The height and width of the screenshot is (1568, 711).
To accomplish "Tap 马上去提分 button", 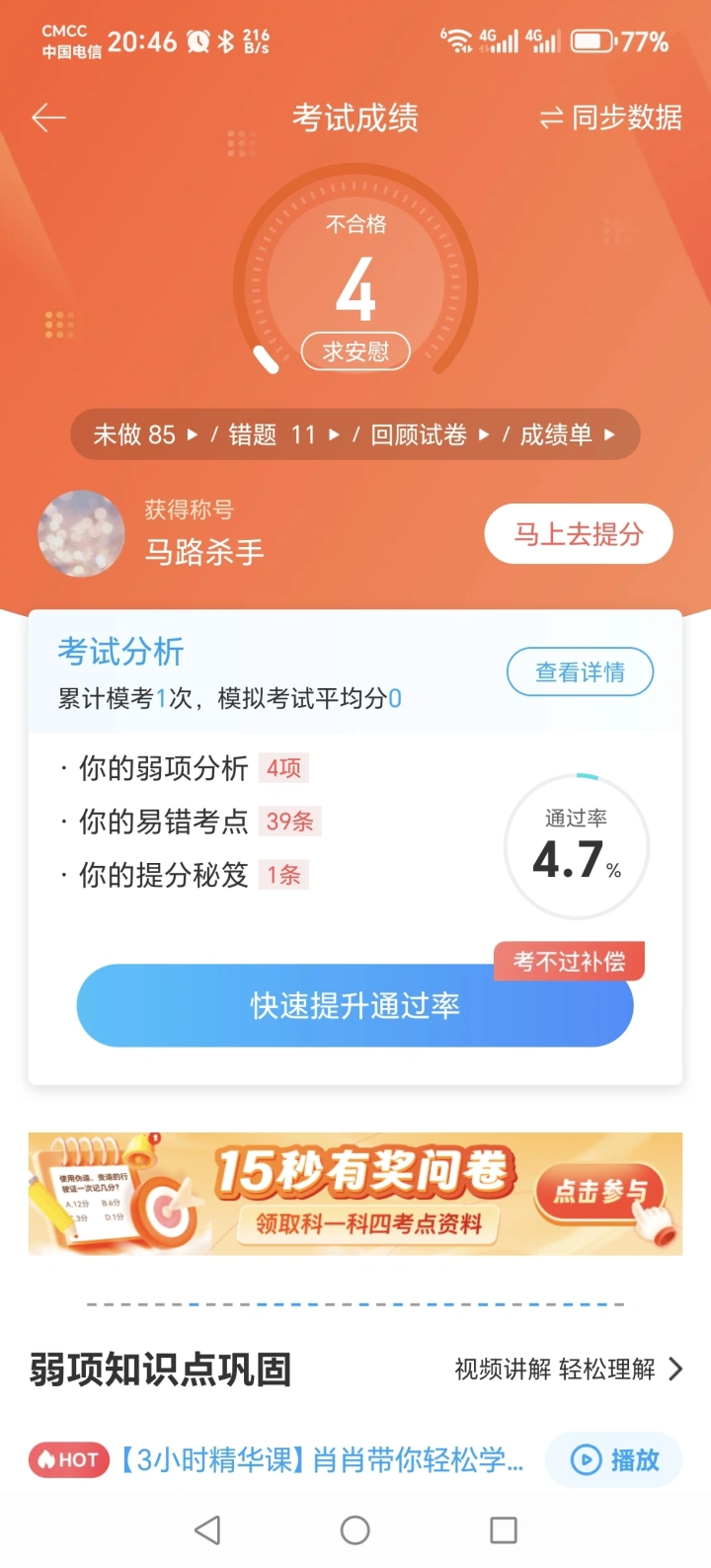I will 579,535.
